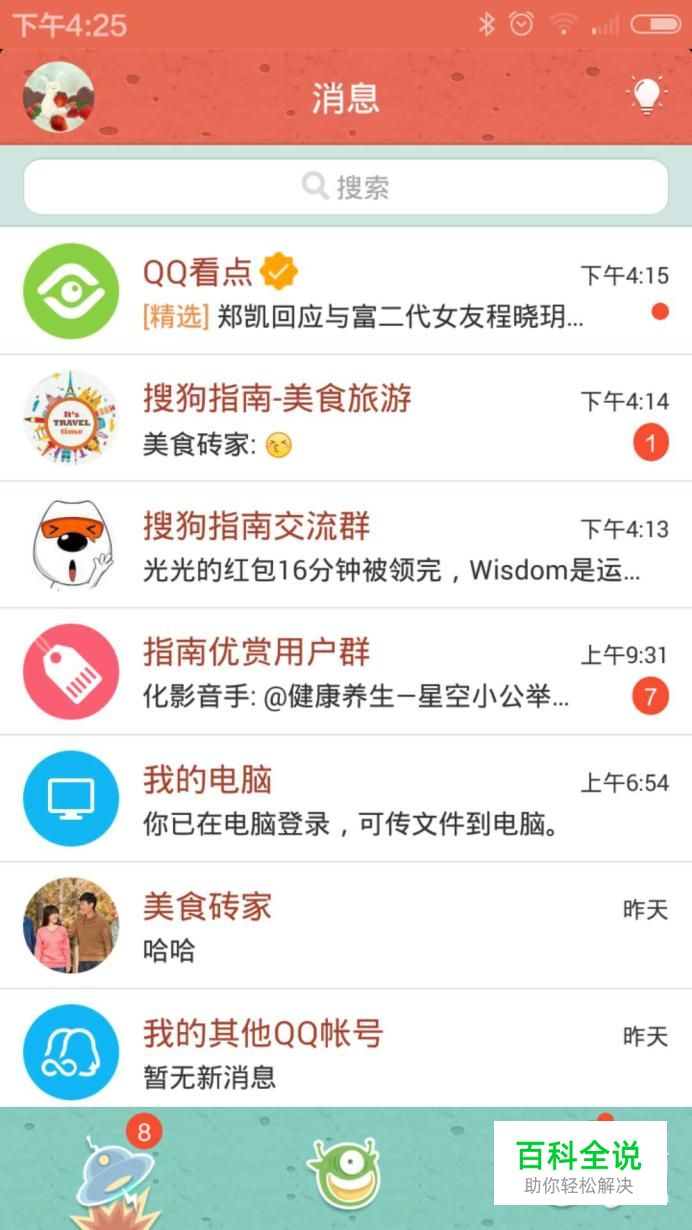The image size is (692, 1230).
Task: Tap the light bulb icon
Action: [646, 96]
